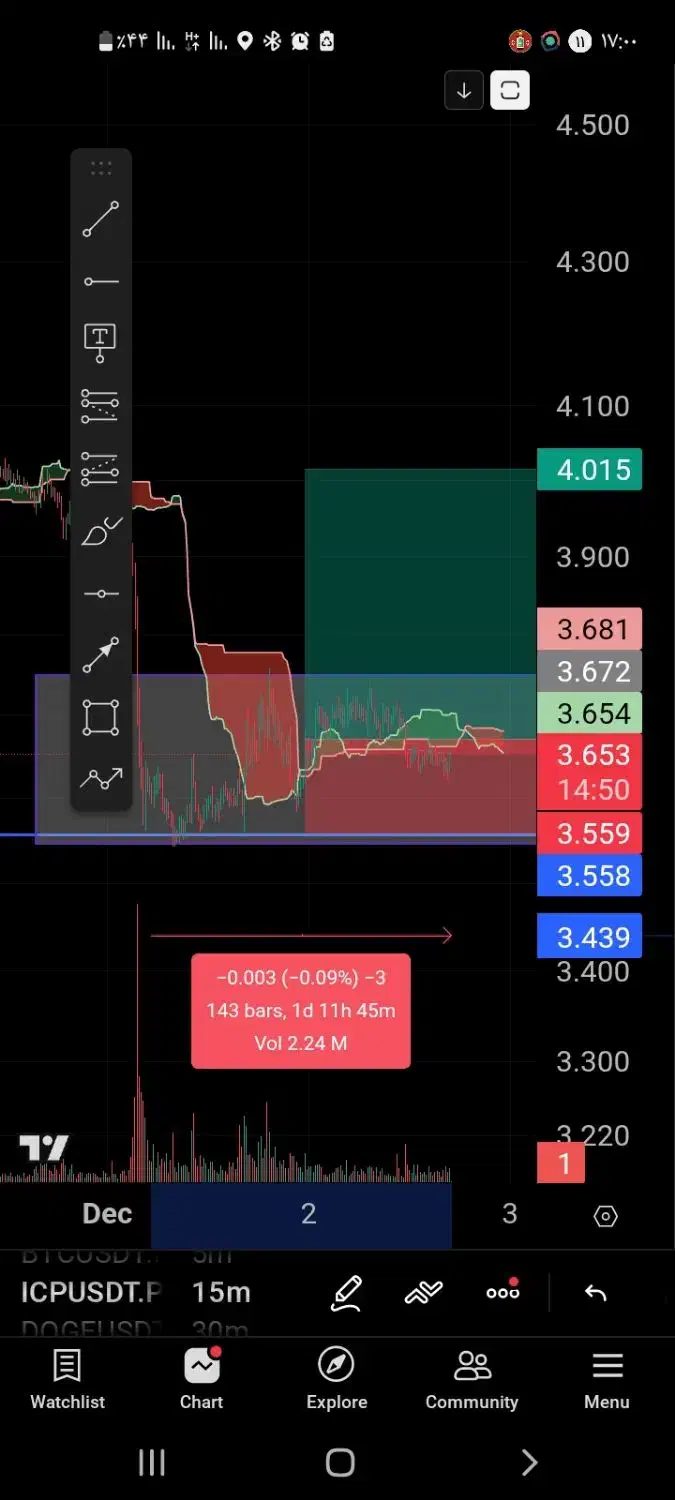Screen dimensions: 675x1500
Task: Toggle the fullscreen frame button
Action: (x=510, y=91)
